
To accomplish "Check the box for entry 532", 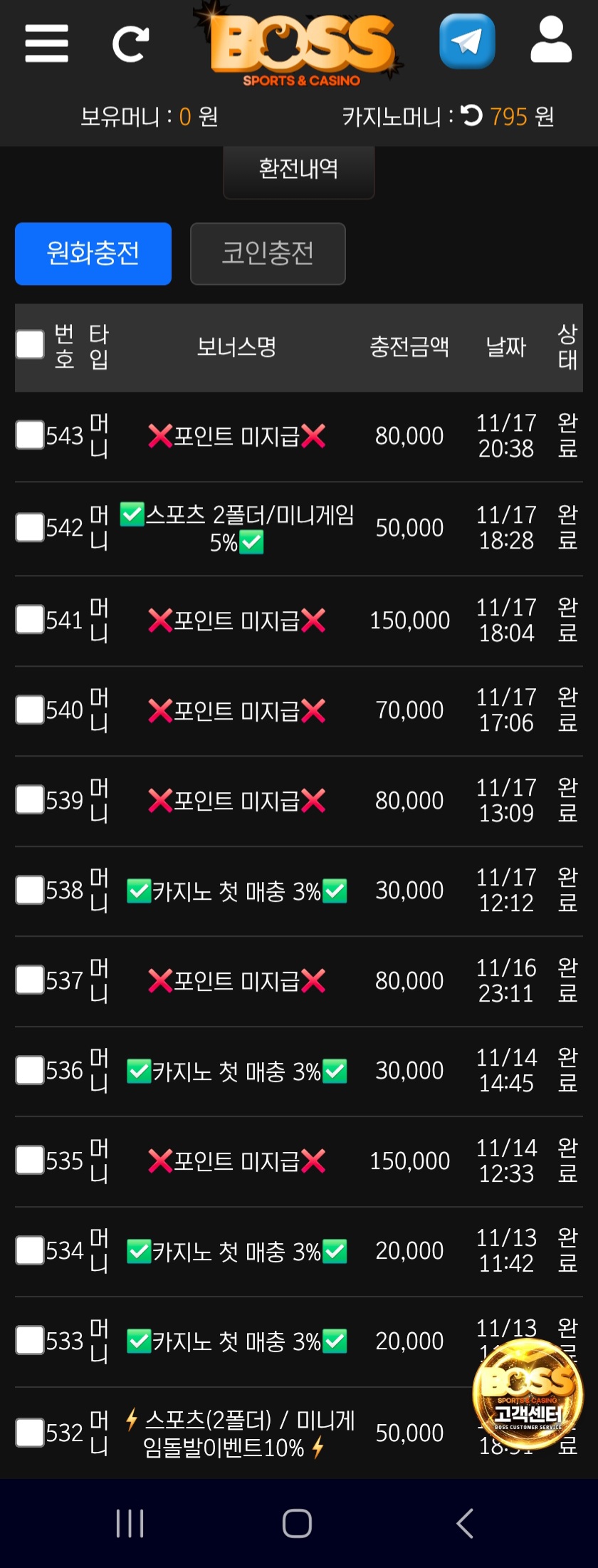I will tap(31, 1433).
